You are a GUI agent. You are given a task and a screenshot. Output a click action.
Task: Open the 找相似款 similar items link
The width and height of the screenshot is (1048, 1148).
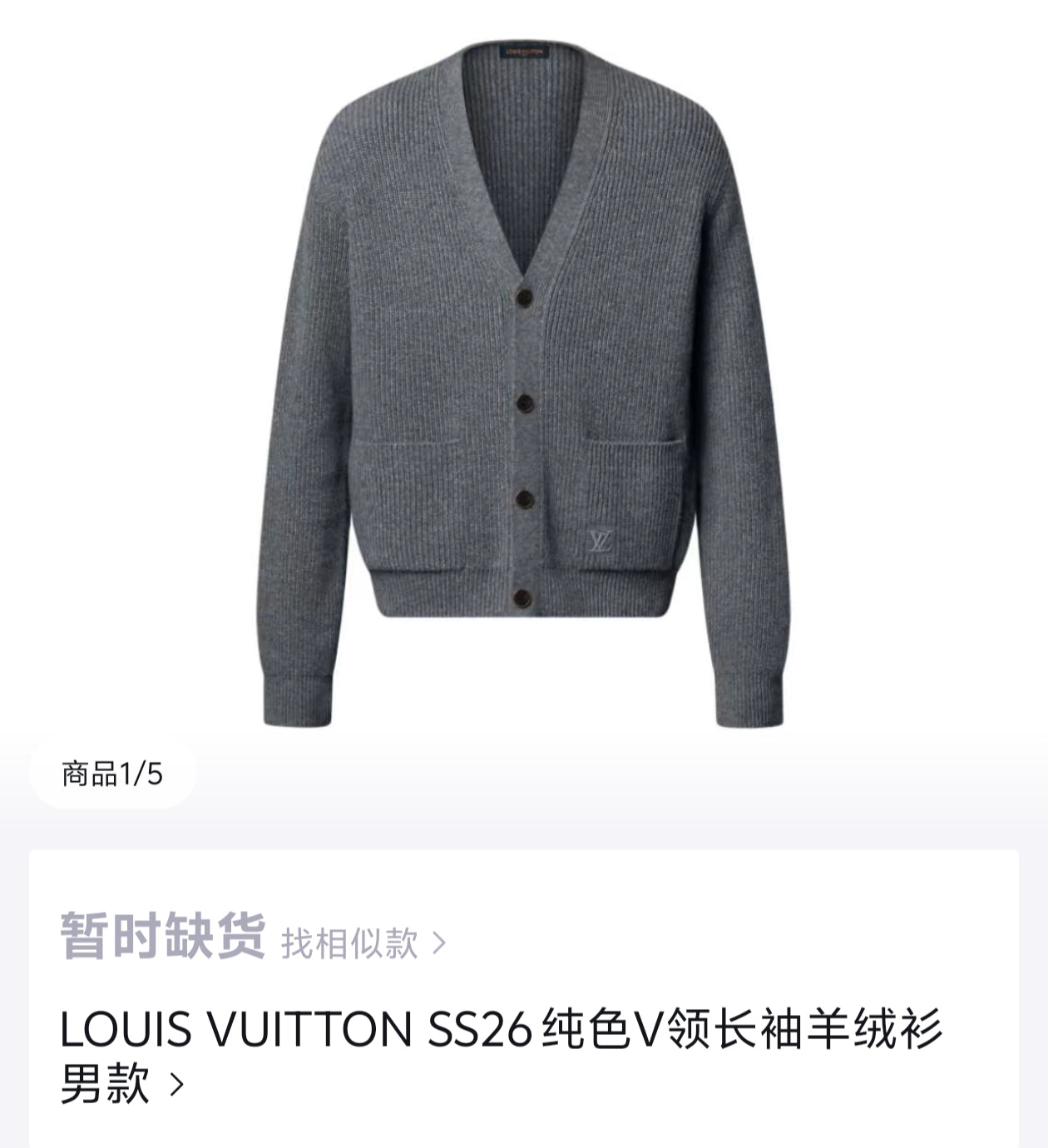(x=363, y=943)
